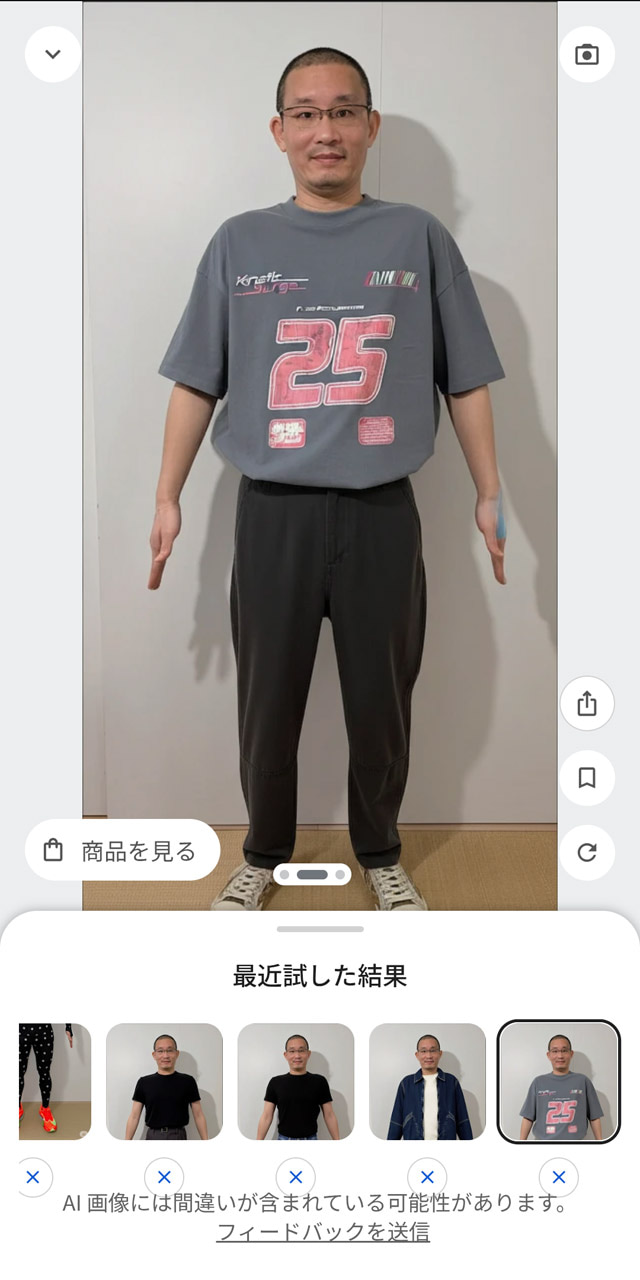Open フィードバックを送信 link

[x=323, y=1232]
